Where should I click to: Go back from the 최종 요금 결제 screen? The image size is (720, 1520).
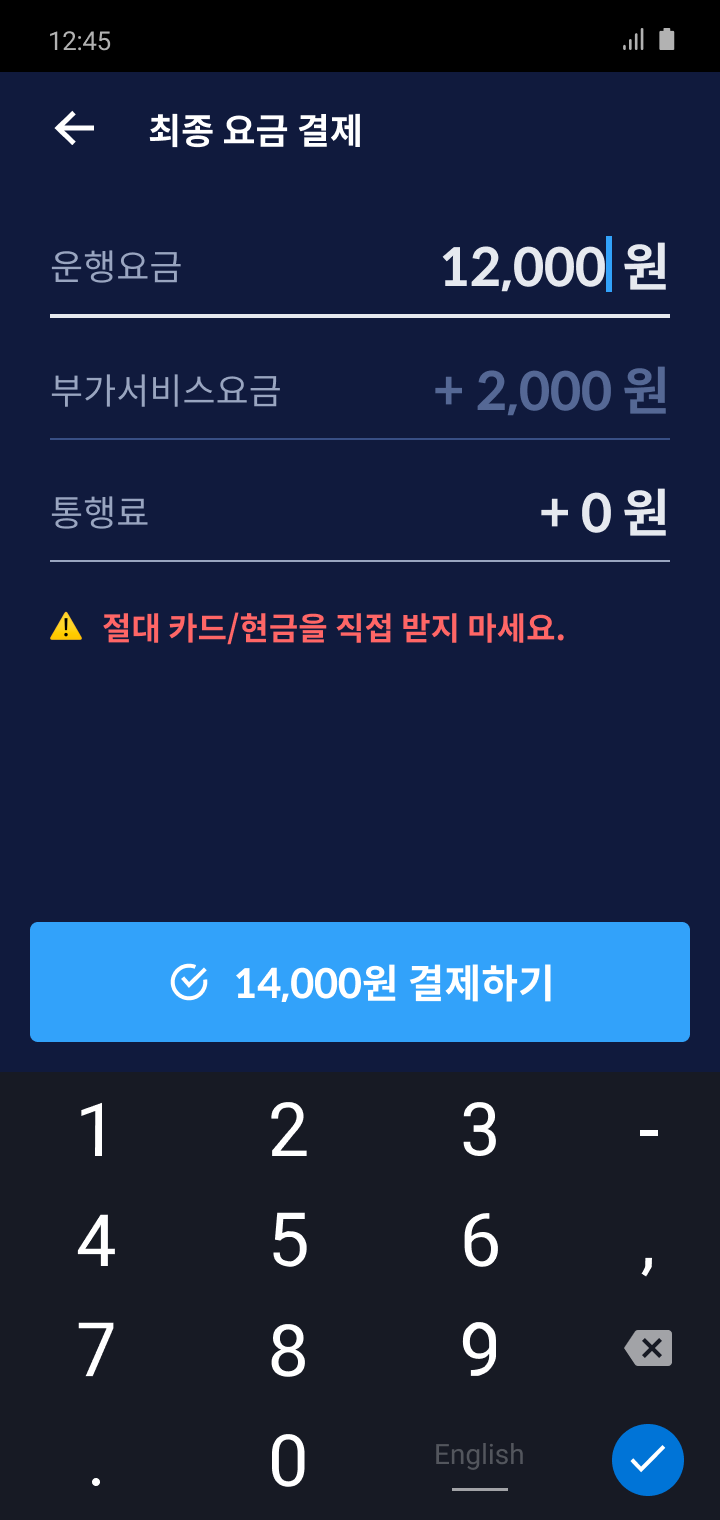[74, 129]
